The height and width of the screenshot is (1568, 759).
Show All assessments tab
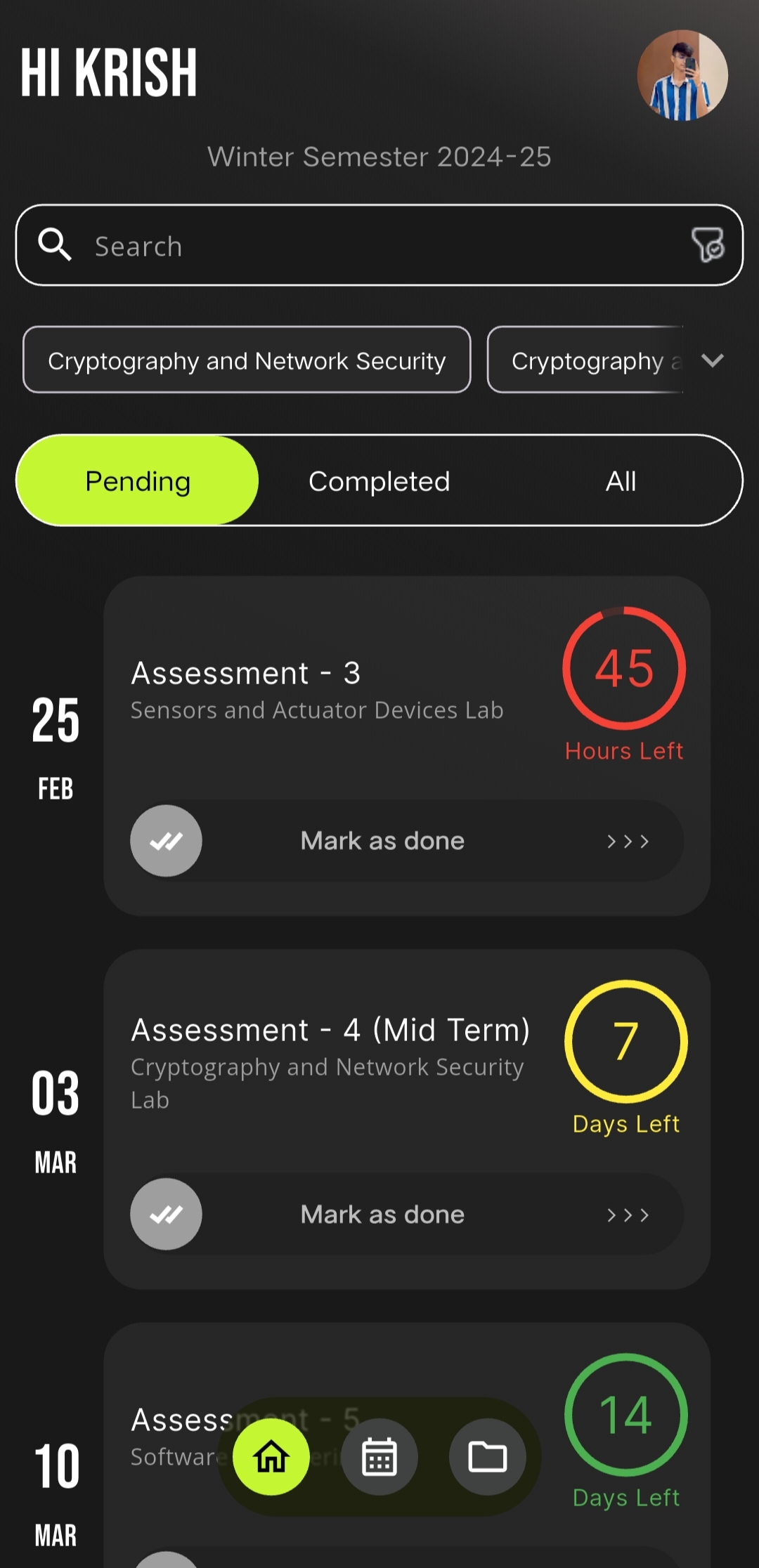click(621, 481)
